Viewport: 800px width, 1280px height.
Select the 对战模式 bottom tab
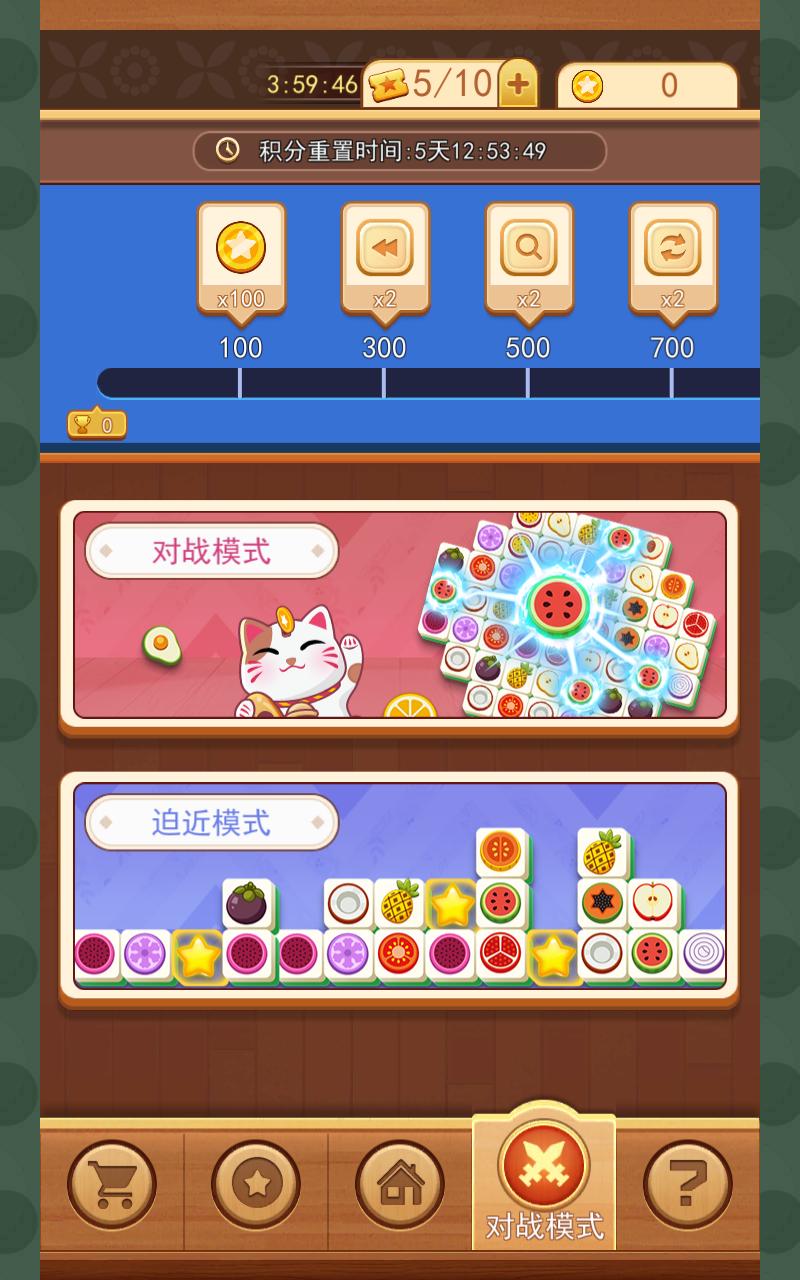tap(544, 1180)
